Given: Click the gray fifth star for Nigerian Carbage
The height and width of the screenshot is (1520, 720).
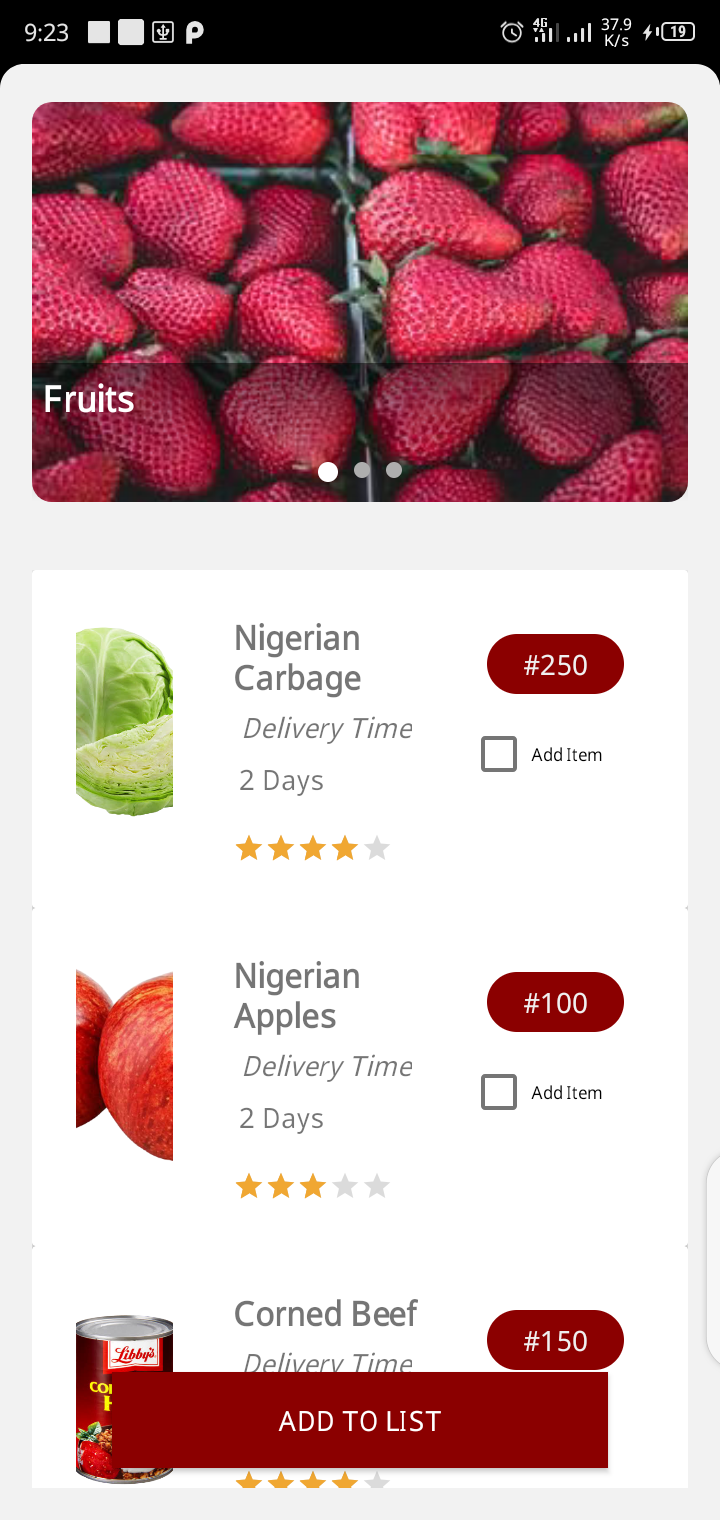Looking at the screenshot, I should tap(377, 847).
